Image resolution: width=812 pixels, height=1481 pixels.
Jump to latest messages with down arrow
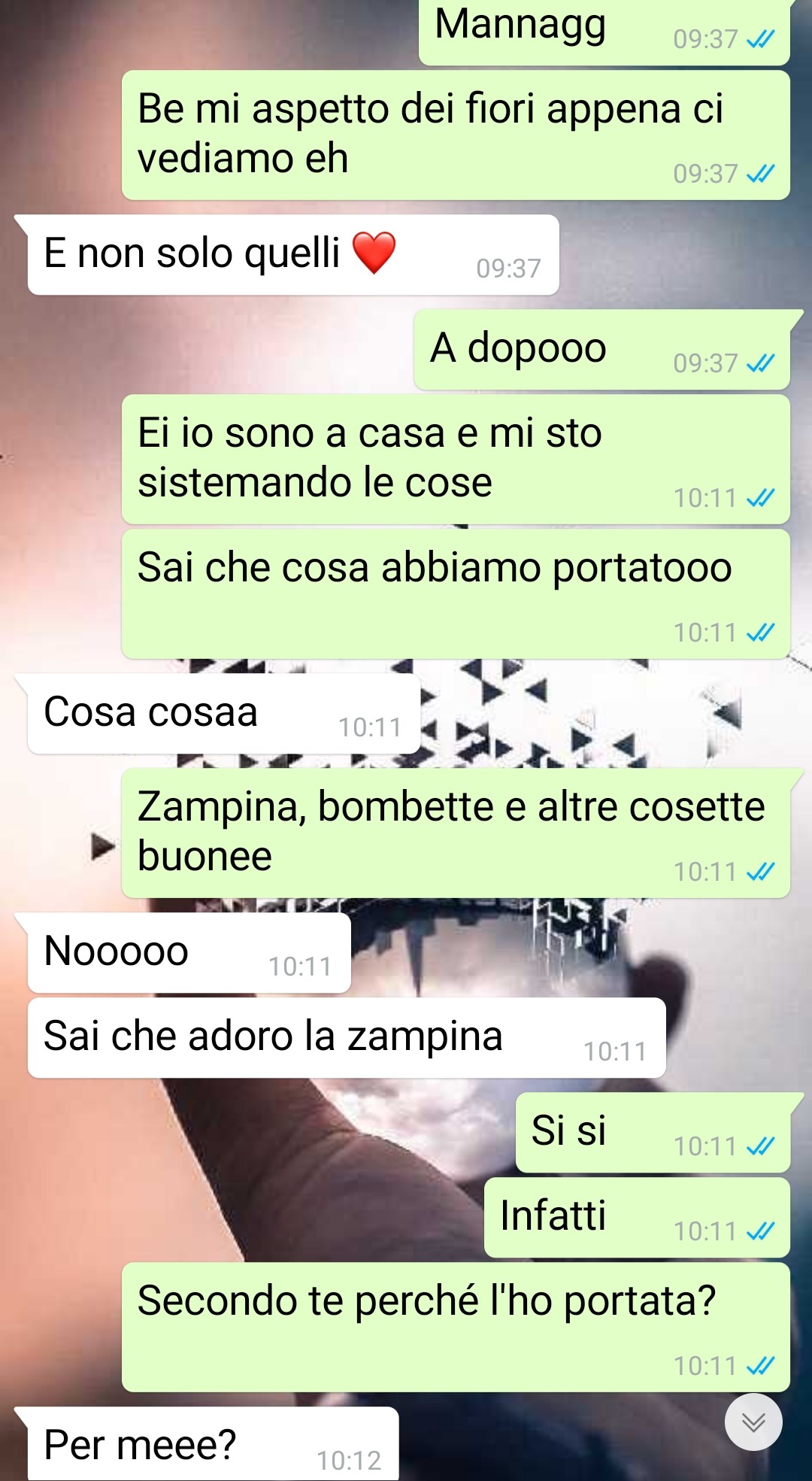tap(753, 1422)
